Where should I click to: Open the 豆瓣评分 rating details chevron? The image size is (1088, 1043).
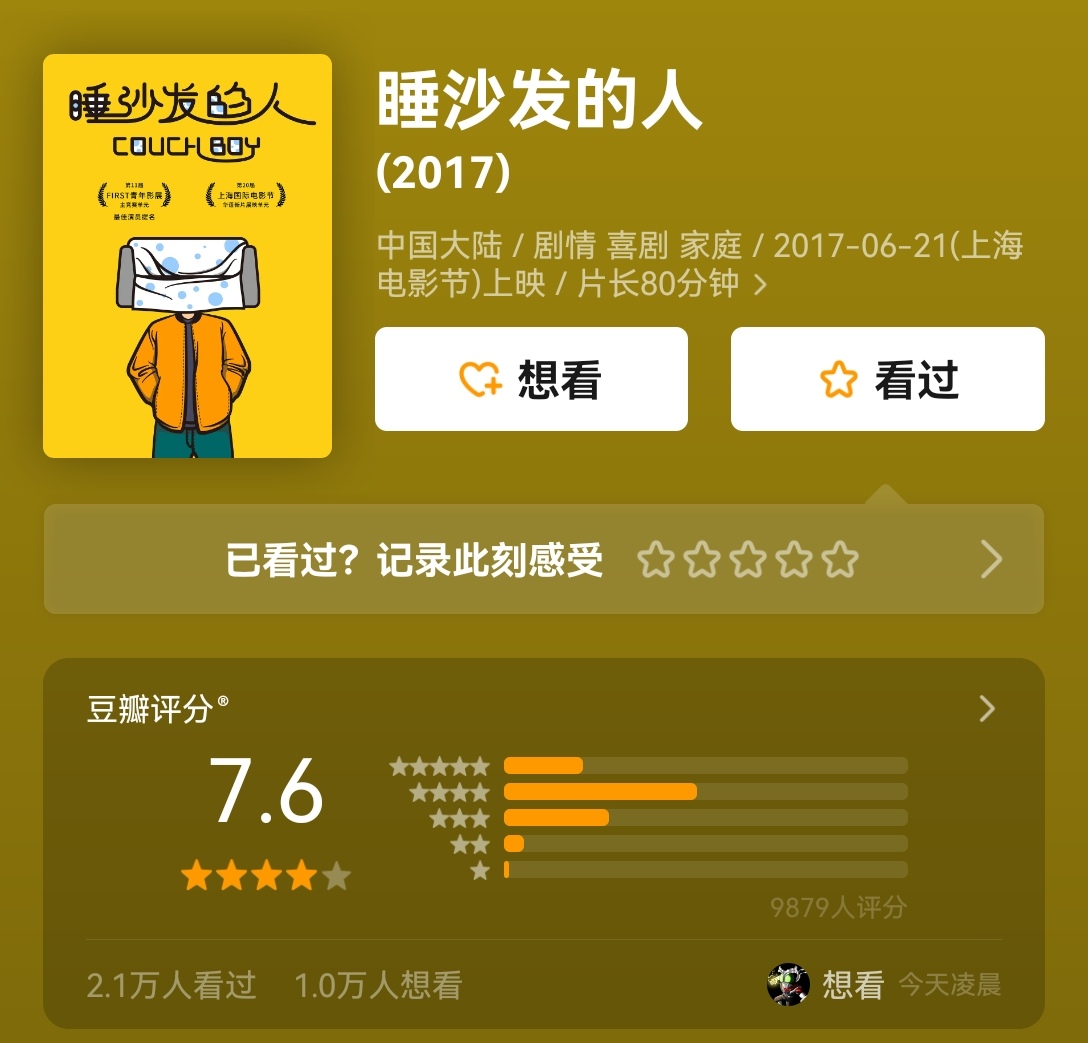tap(987, 709)
